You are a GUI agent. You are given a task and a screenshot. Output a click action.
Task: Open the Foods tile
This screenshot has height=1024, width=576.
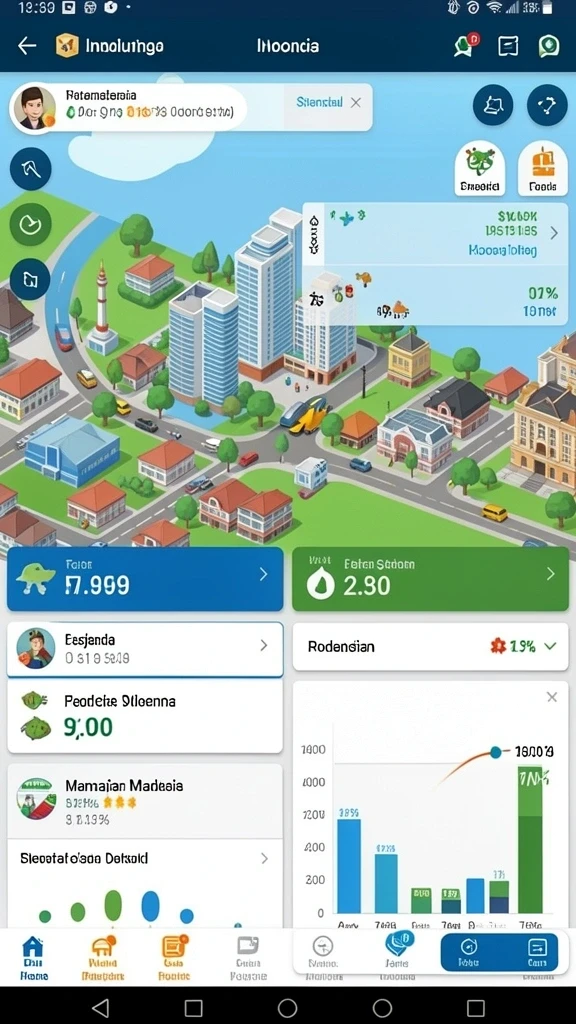tap(542, 168)
